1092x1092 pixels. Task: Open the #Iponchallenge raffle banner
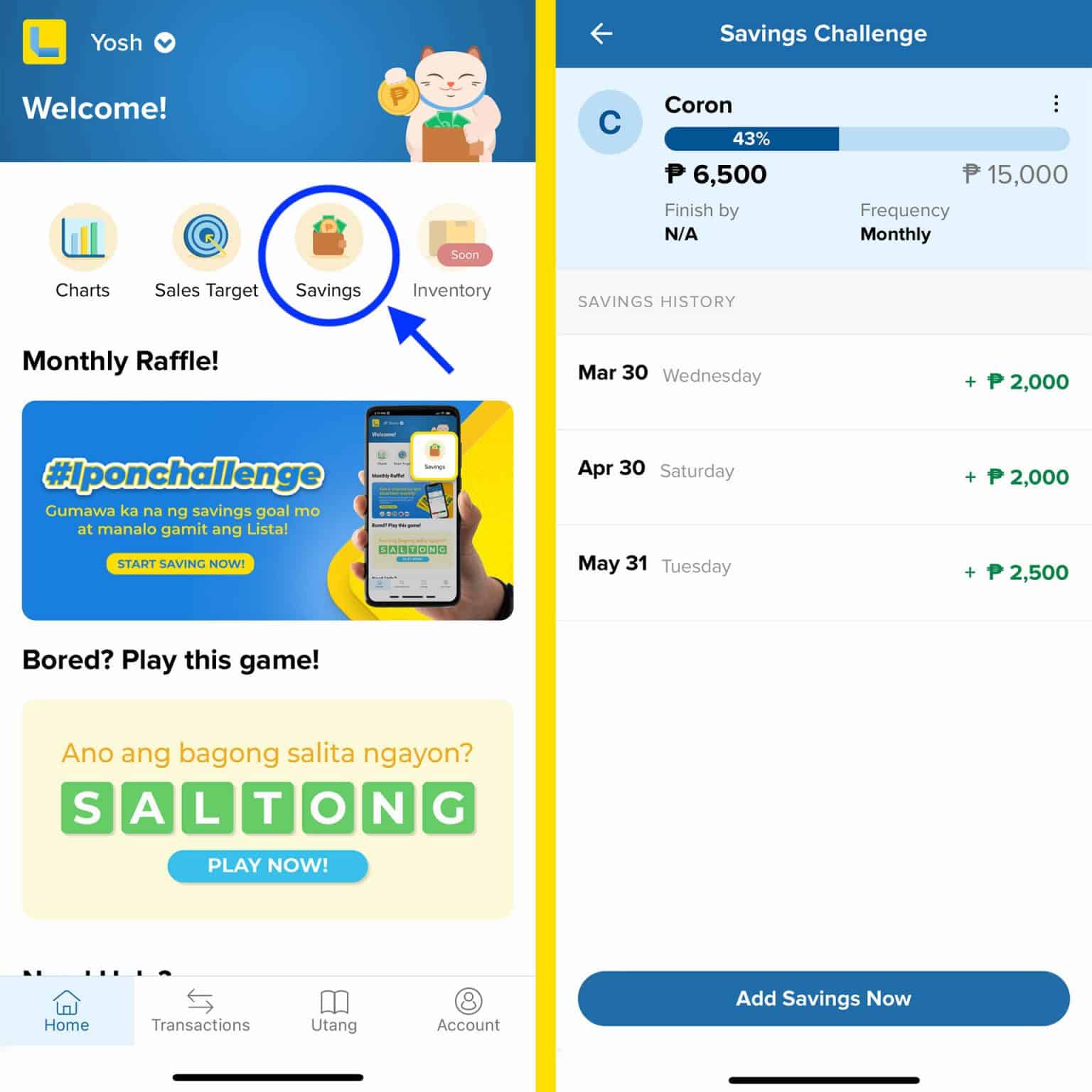[x=267, y=510]
